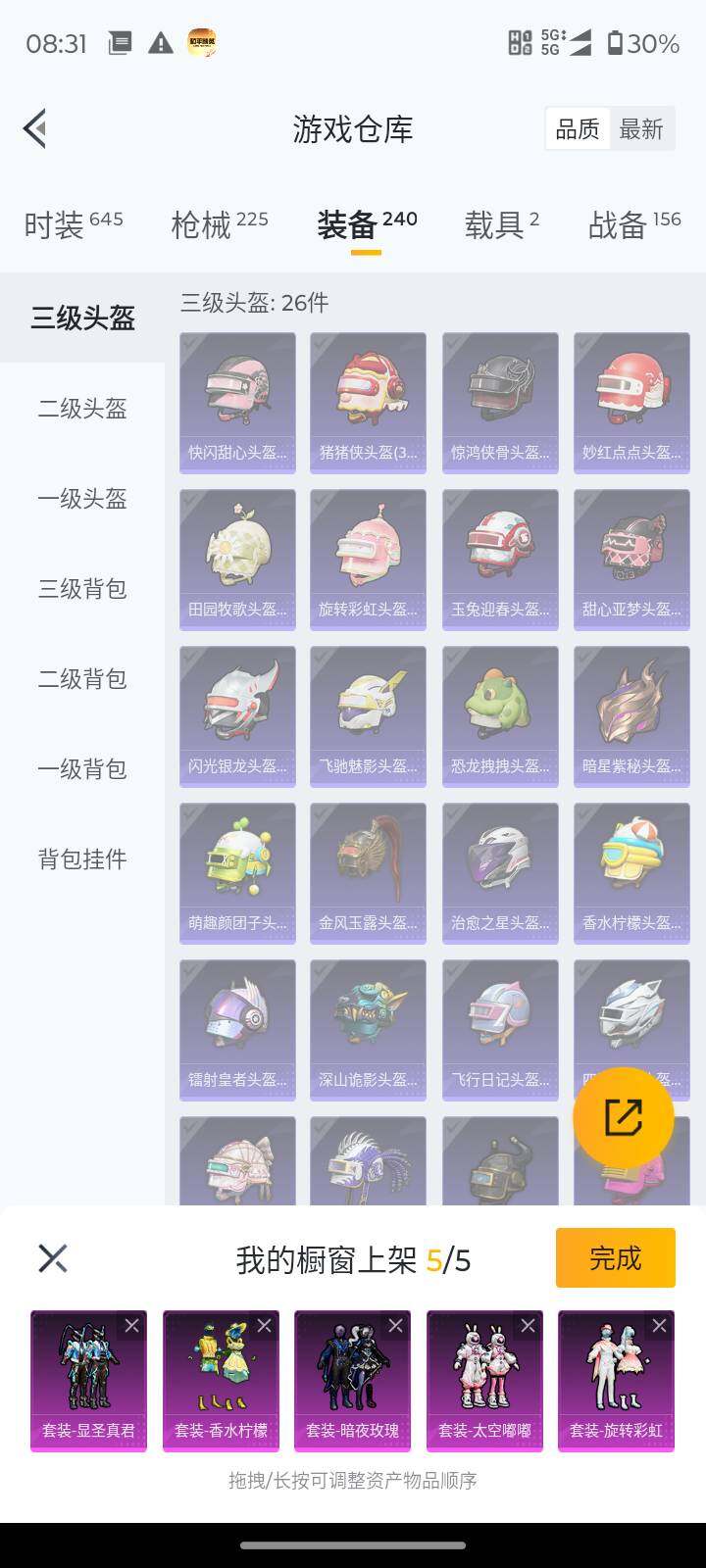Pick the 恐龙拽拽头盔 item
Screen dimensions: 706x1568
(500, 715)
